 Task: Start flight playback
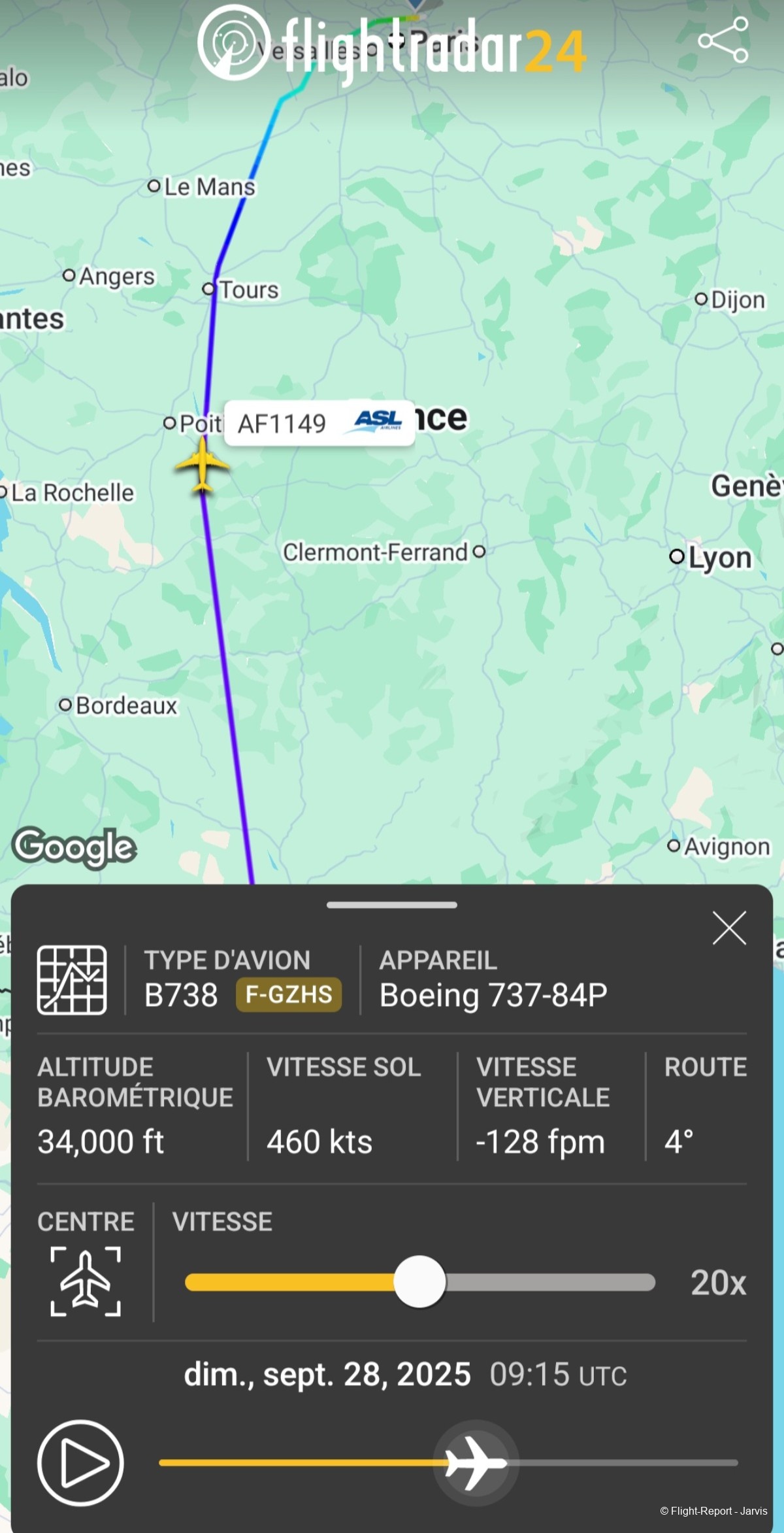pyautogui.click(x=80, y=1462)
